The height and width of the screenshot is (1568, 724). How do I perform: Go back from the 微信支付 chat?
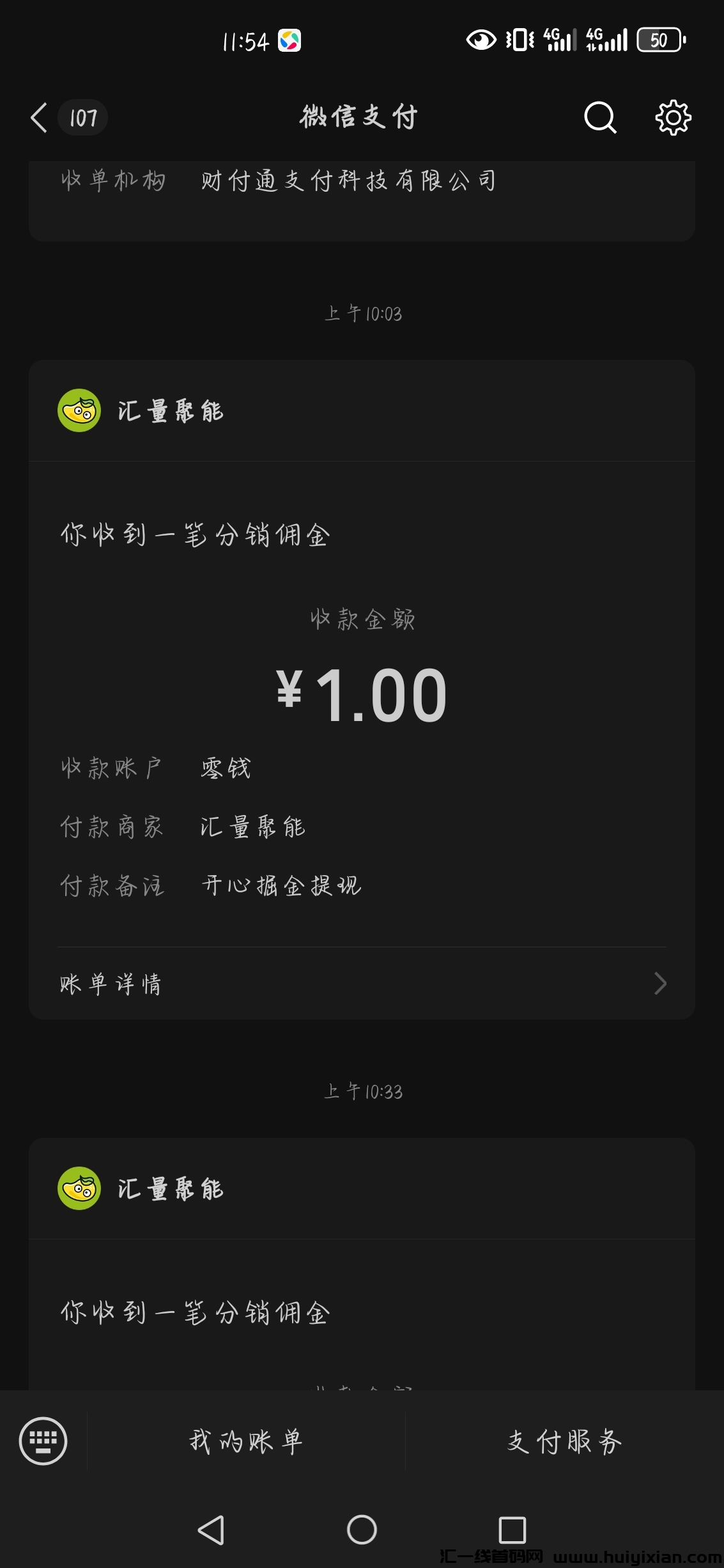tap(40, 118)
